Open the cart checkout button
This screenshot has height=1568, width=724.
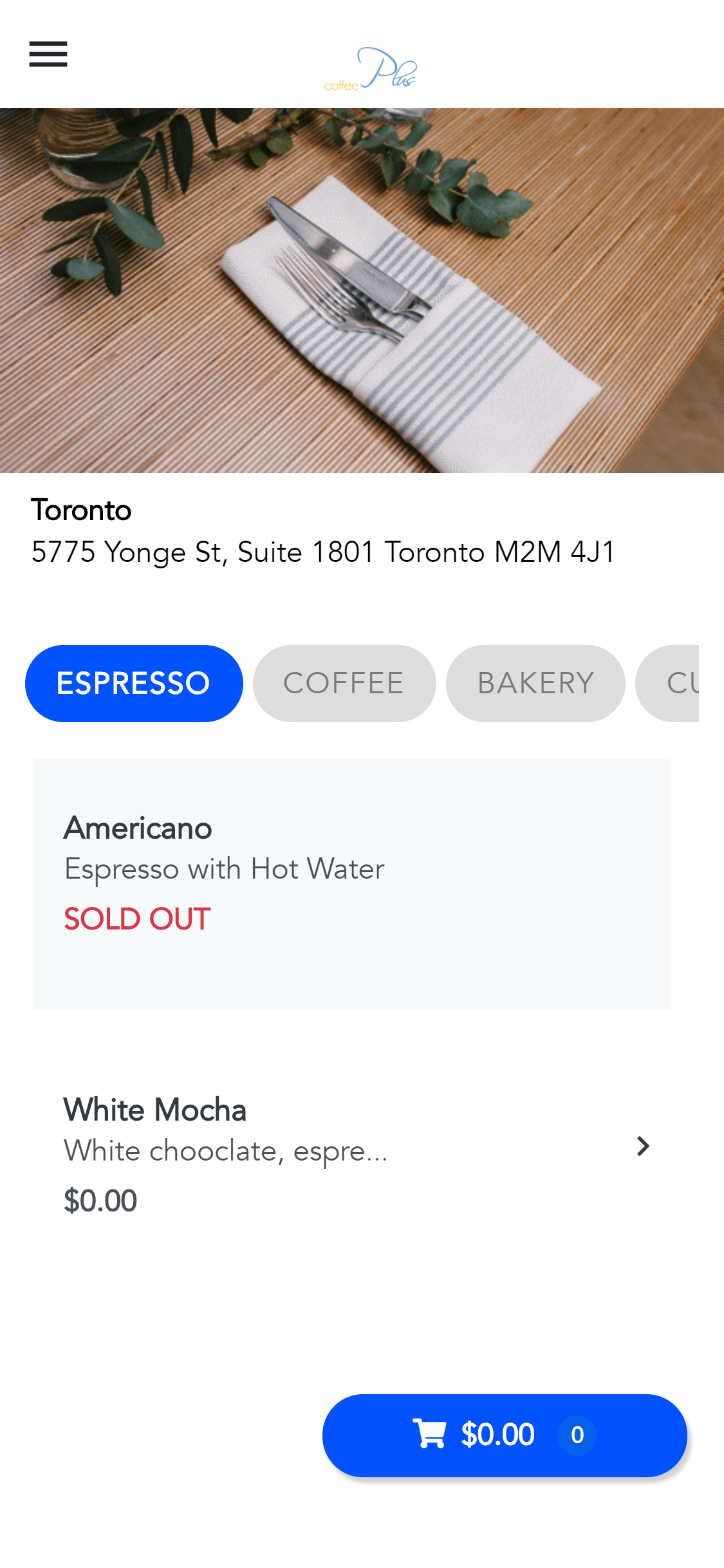click(506, 1434)
